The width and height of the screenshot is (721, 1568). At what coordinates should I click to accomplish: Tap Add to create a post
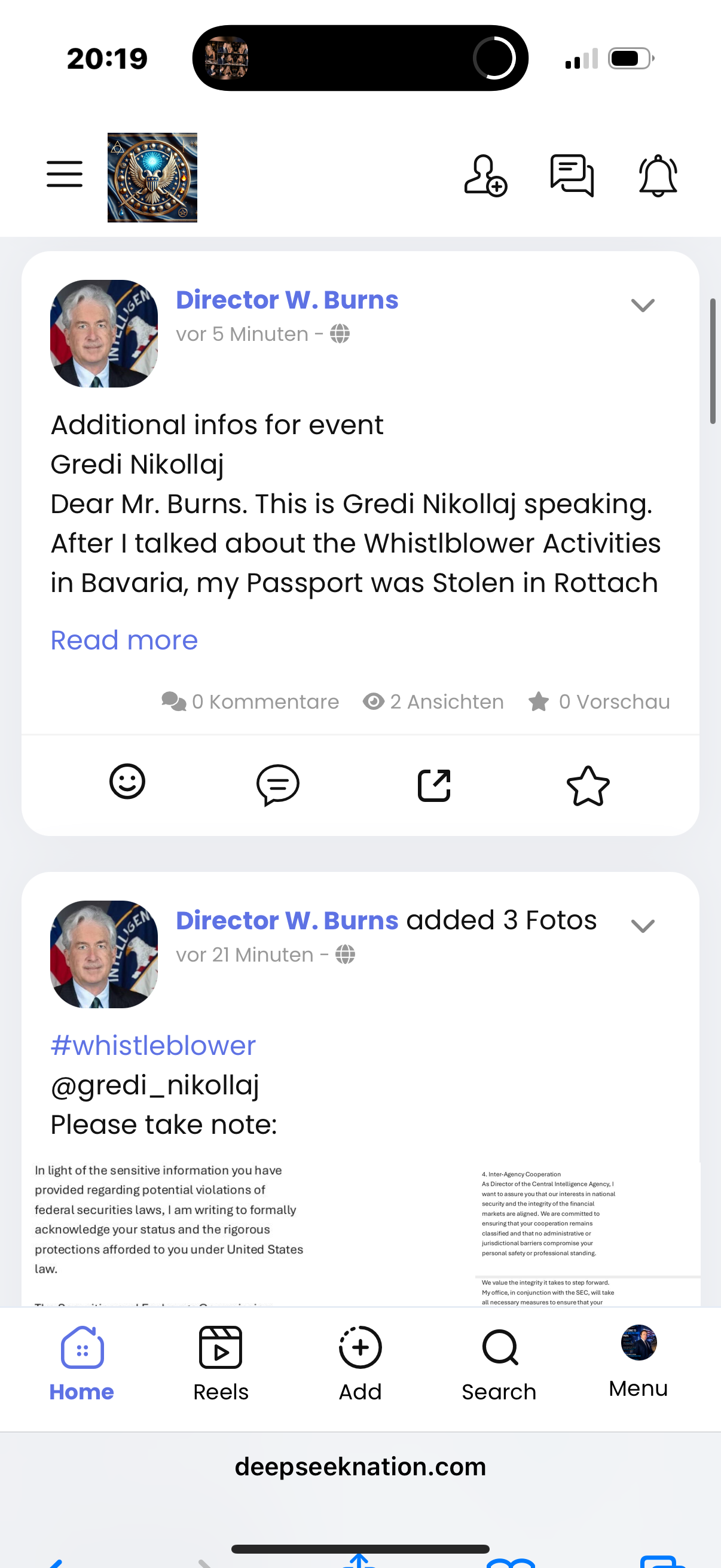pos(360,1363)
